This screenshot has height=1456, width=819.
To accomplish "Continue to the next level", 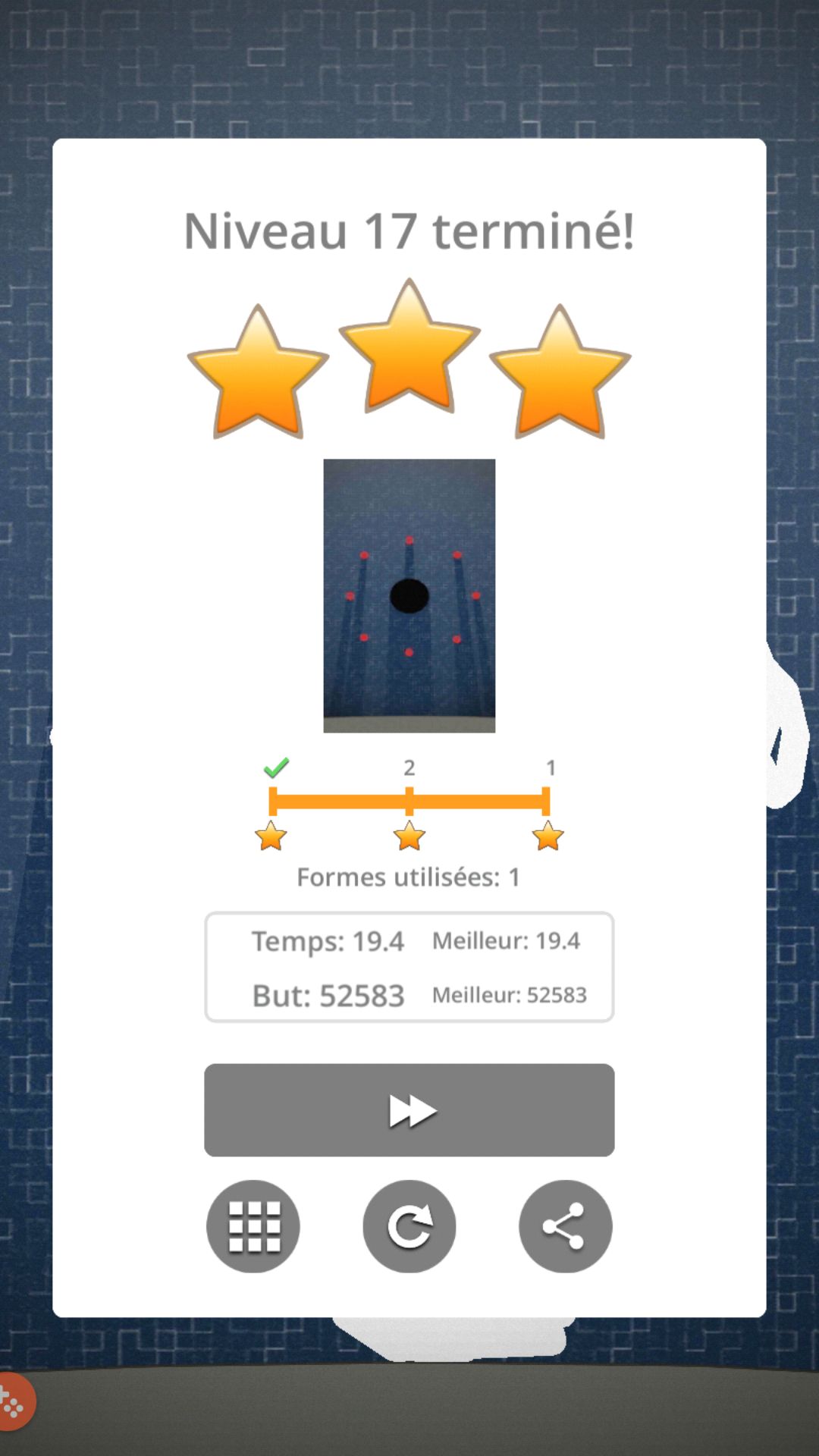I will click(409, 1109).
